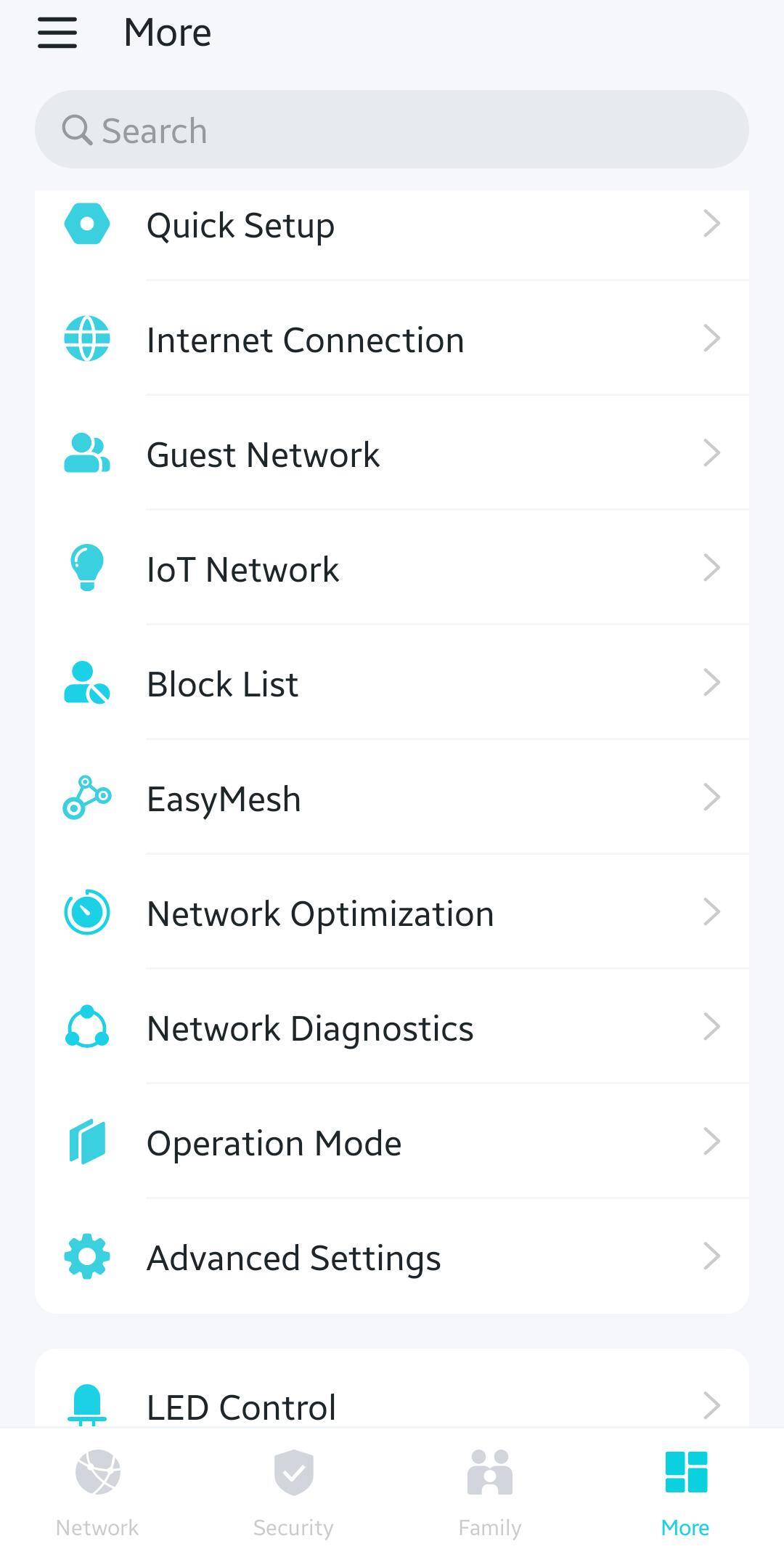Enter Advanced Settings
784x1557 pixels.
click(392, 1257)
